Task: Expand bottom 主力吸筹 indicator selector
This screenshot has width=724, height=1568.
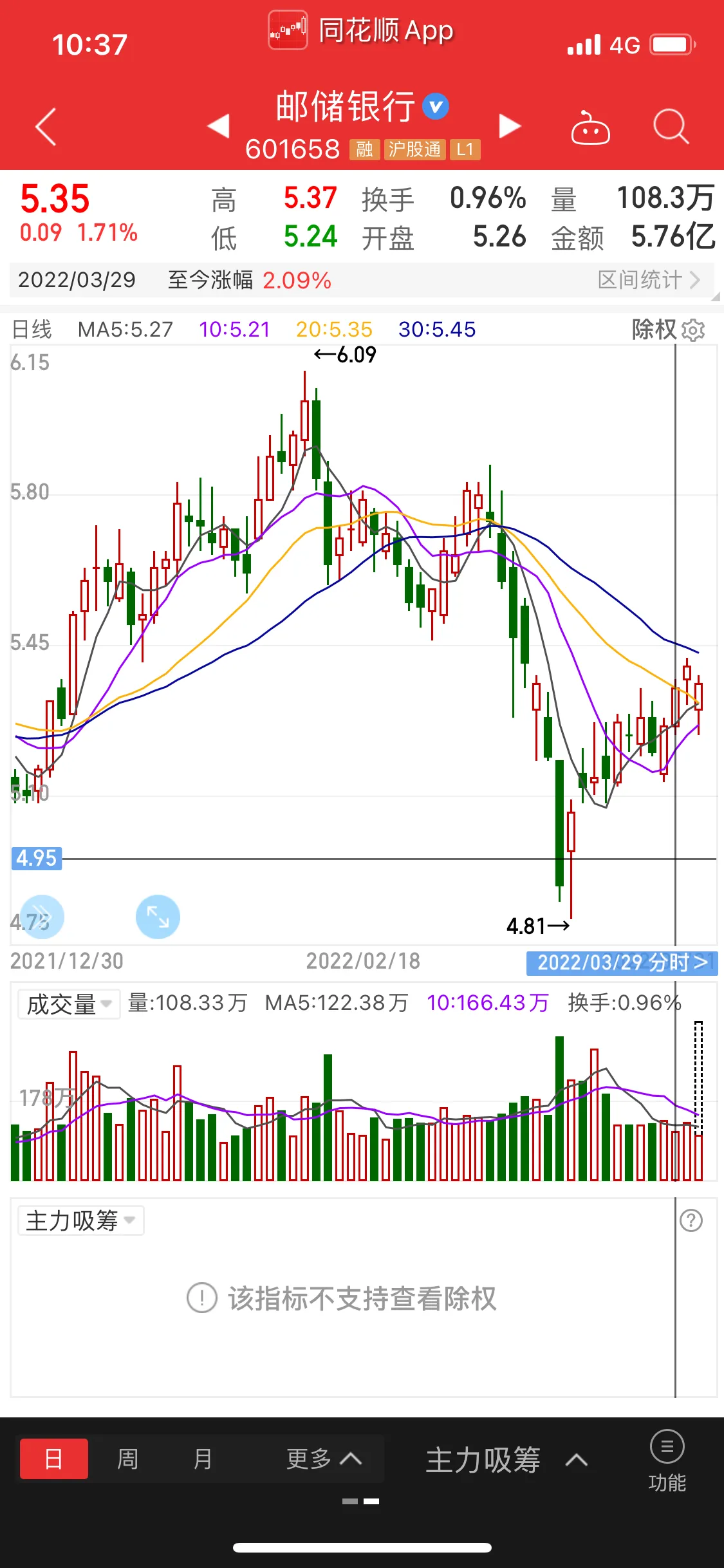Action: point(506,1459)
